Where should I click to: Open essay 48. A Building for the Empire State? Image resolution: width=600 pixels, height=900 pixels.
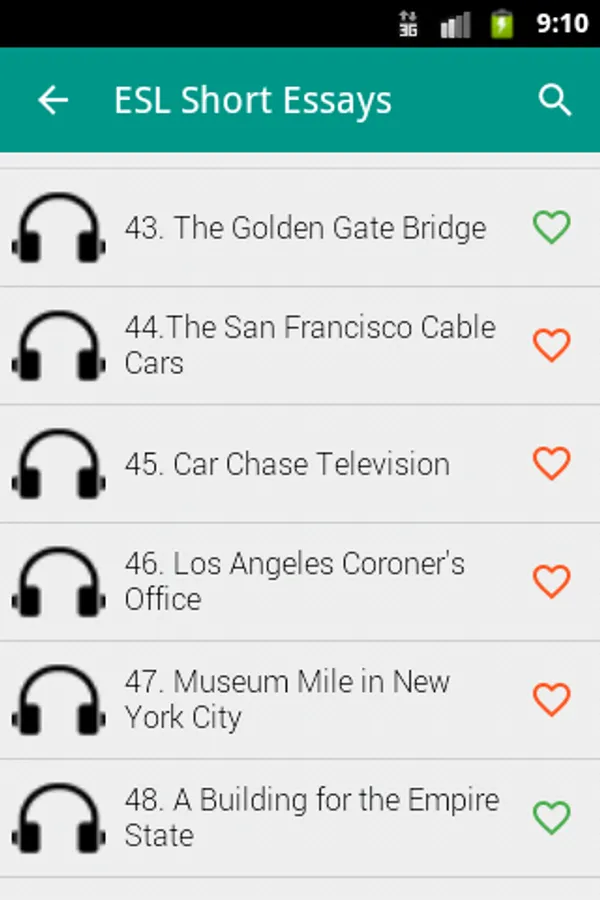click(x=312, y=817)
